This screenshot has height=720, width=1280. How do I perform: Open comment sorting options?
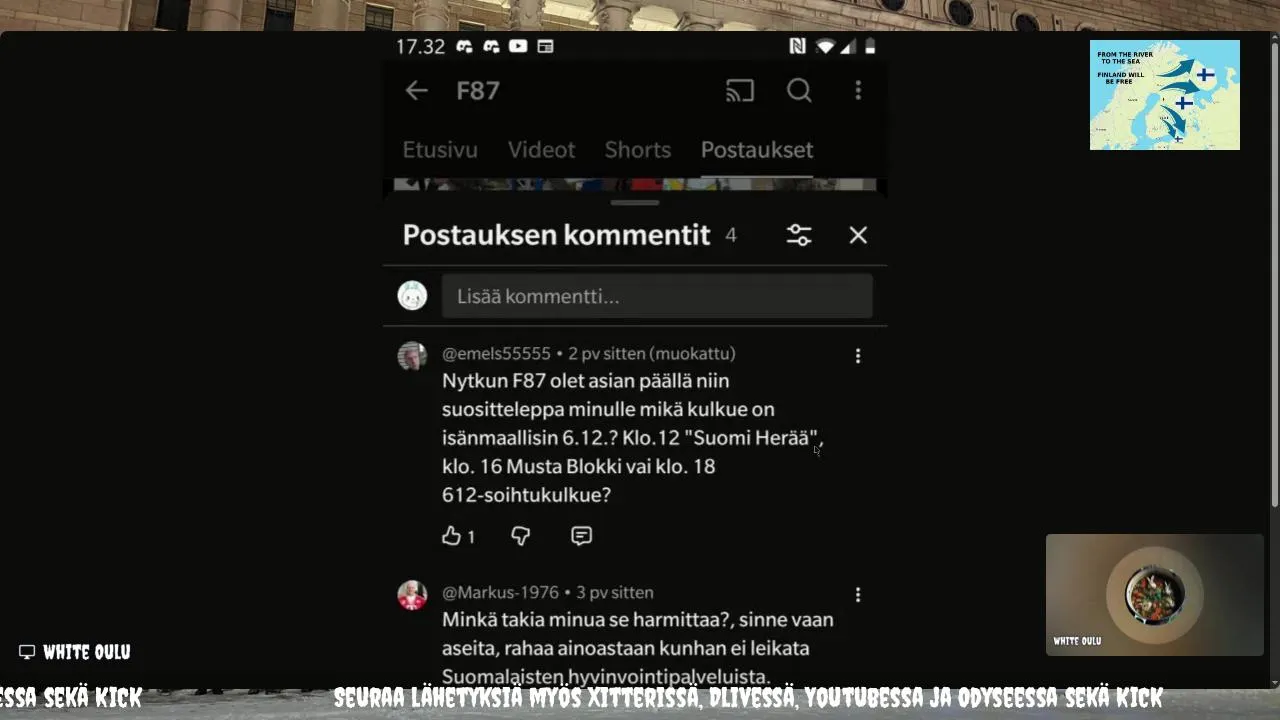[799, 235]
